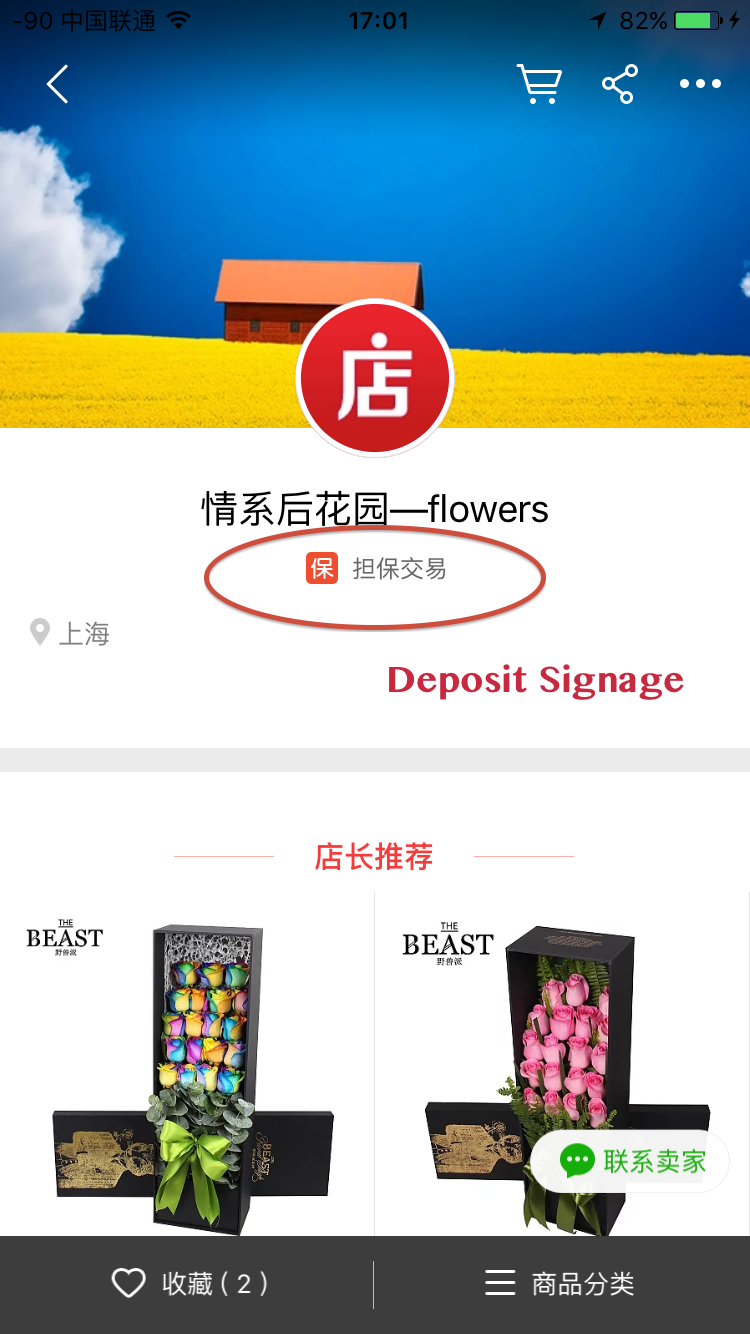Screen dimensions: 750x1334
Task: Open the rainbow roses box product
Action: (x=187, y=1064)
